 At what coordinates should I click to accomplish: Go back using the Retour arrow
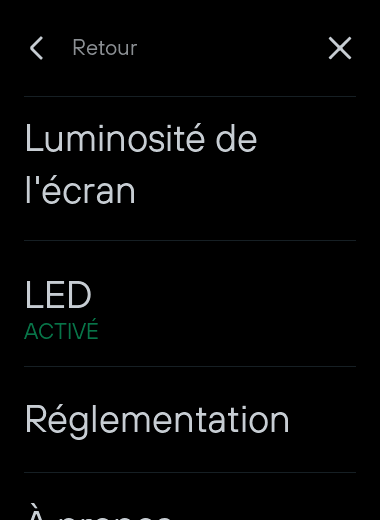pyautogui.click(x=37, y=48)
